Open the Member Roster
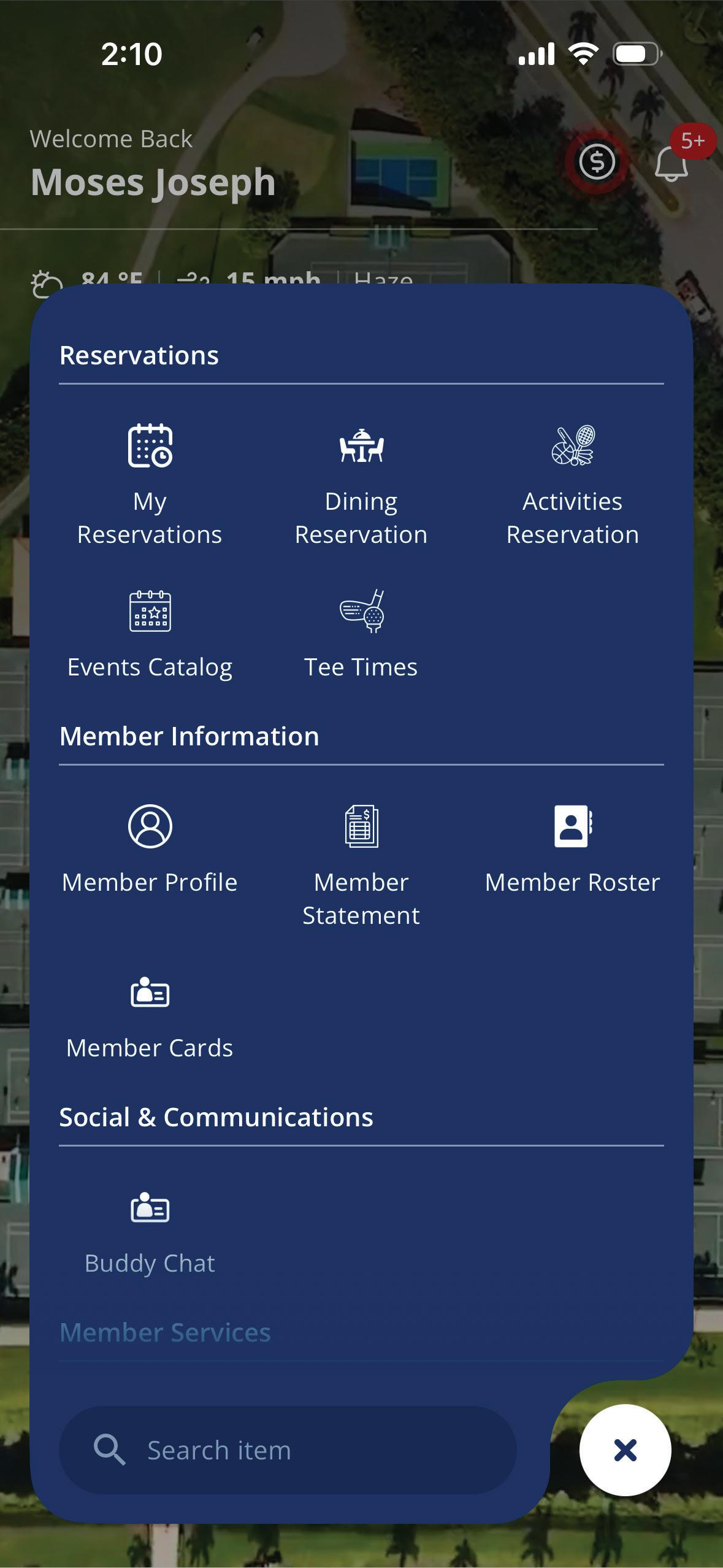This screenshot has height=1568, width=723. coord(572,850)
